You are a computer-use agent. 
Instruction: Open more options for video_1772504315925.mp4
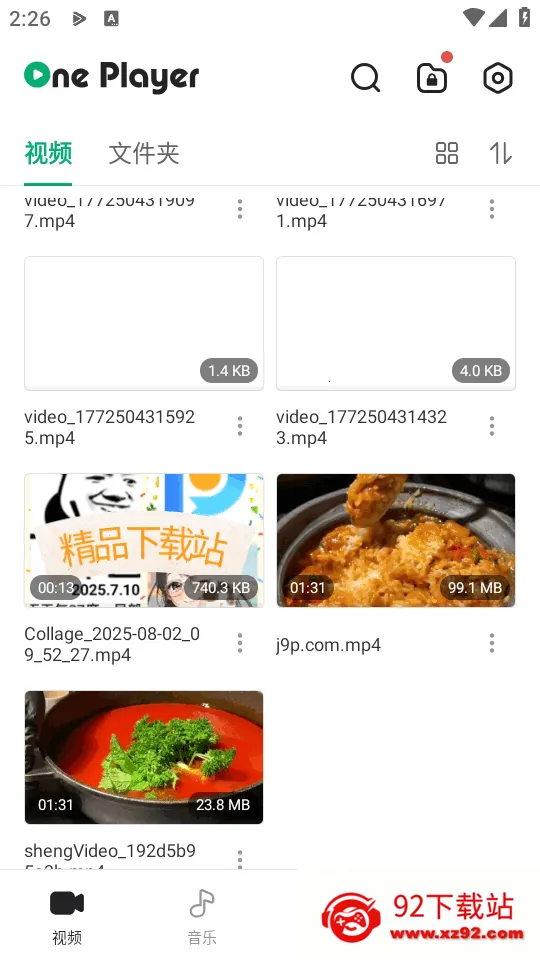click(240, 426)
